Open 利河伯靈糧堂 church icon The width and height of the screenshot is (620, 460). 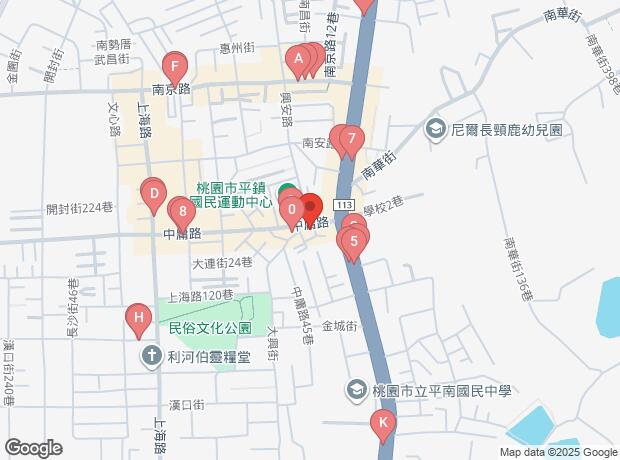click(151, 355)
